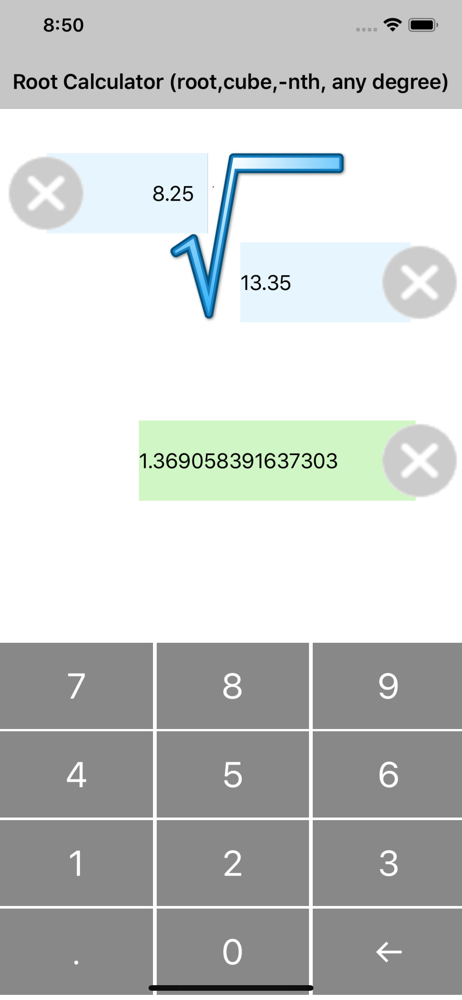Select the radicand input with 13.35
The image size is (462, 1000).
tap(325, 282)
